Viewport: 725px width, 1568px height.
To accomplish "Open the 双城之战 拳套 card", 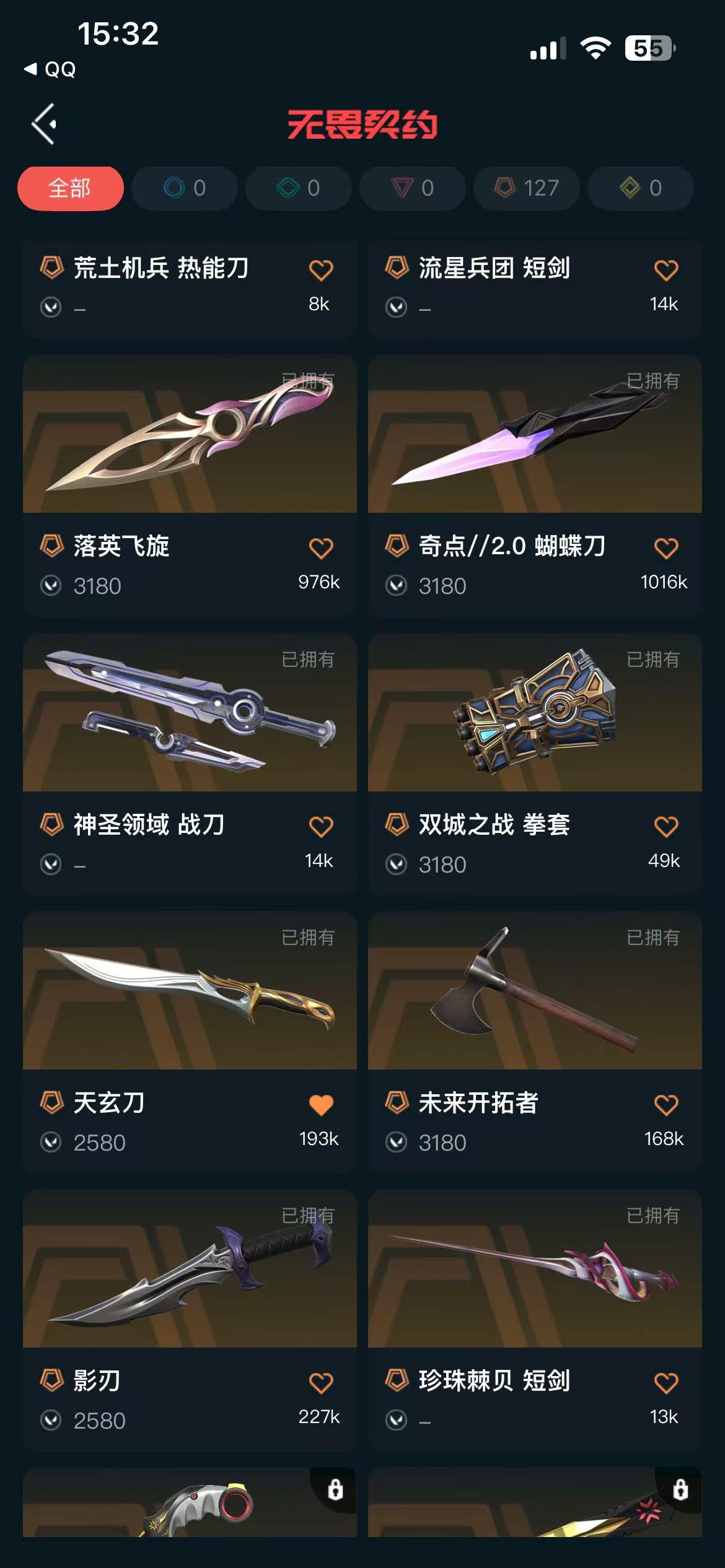I will click(535, 713).
